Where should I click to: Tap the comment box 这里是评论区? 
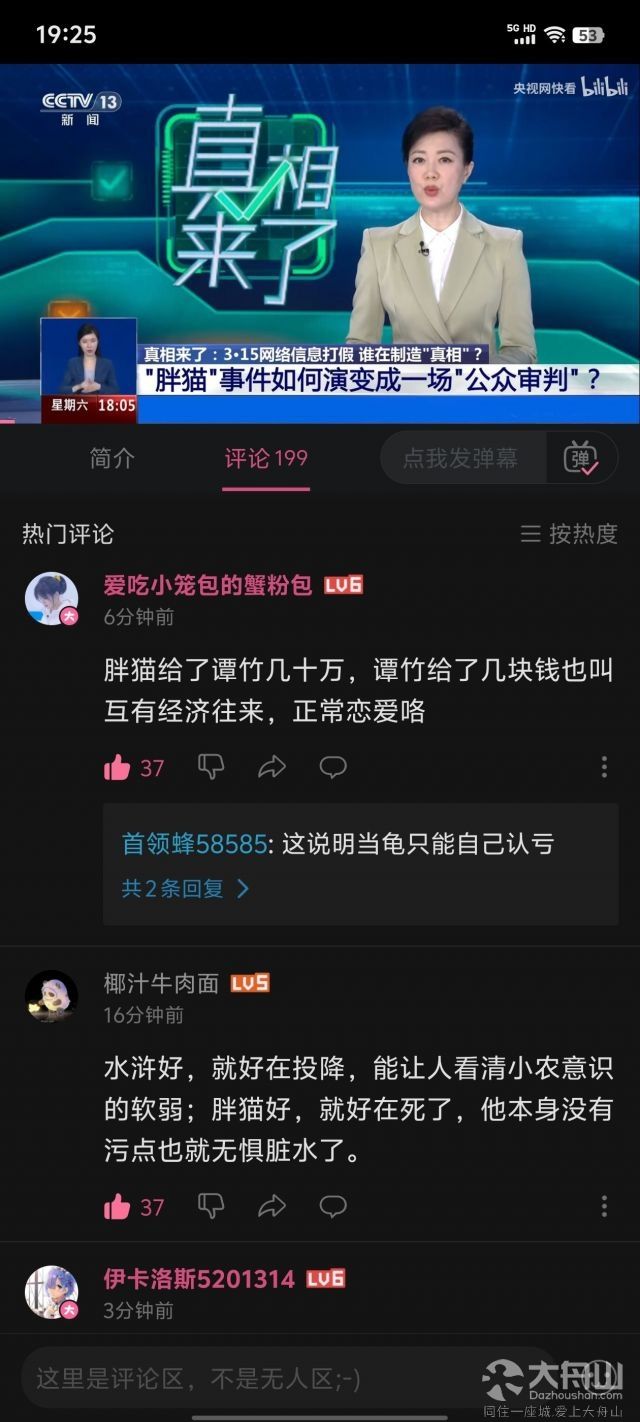[250, 1379]
